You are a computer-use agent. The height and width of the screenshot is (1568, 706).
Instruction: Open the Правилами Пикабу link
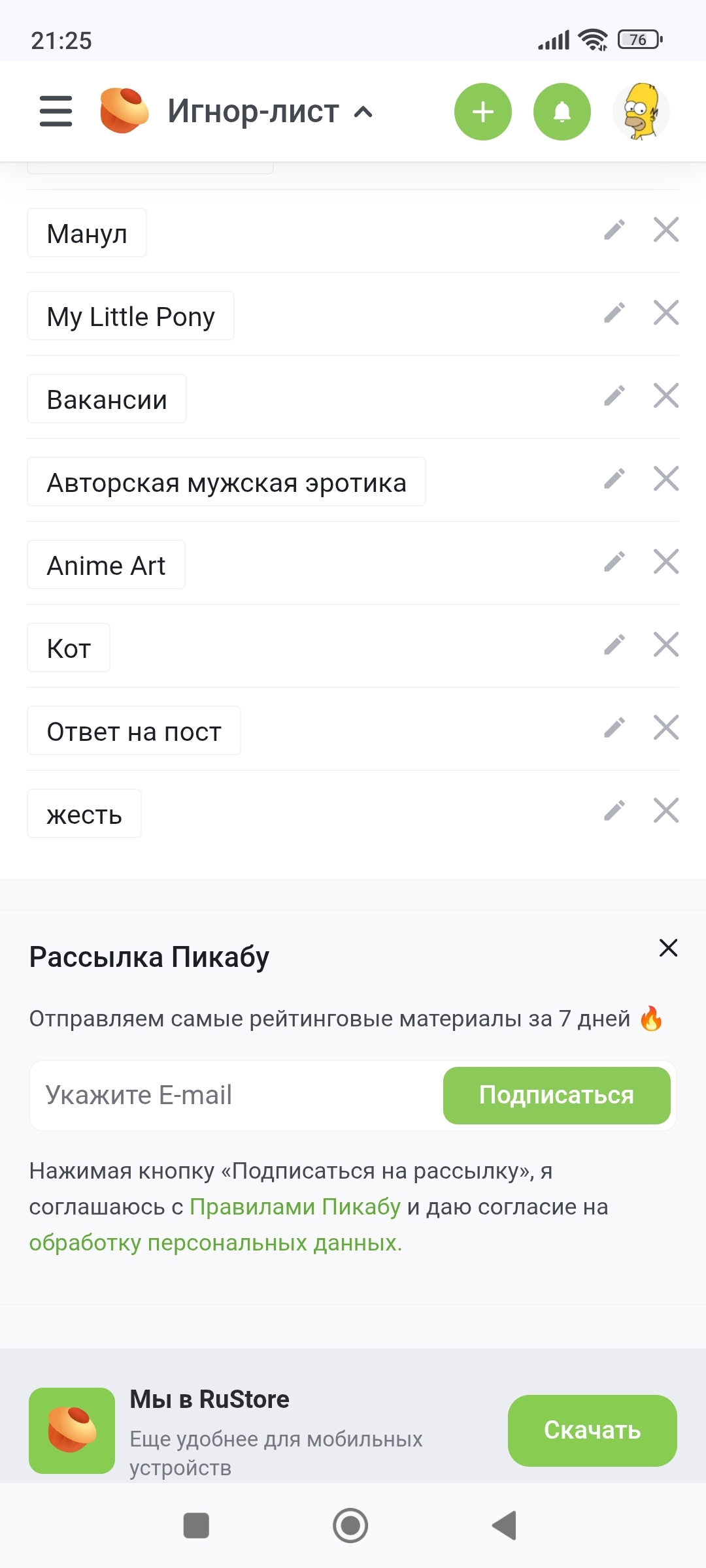(295, 1207)
